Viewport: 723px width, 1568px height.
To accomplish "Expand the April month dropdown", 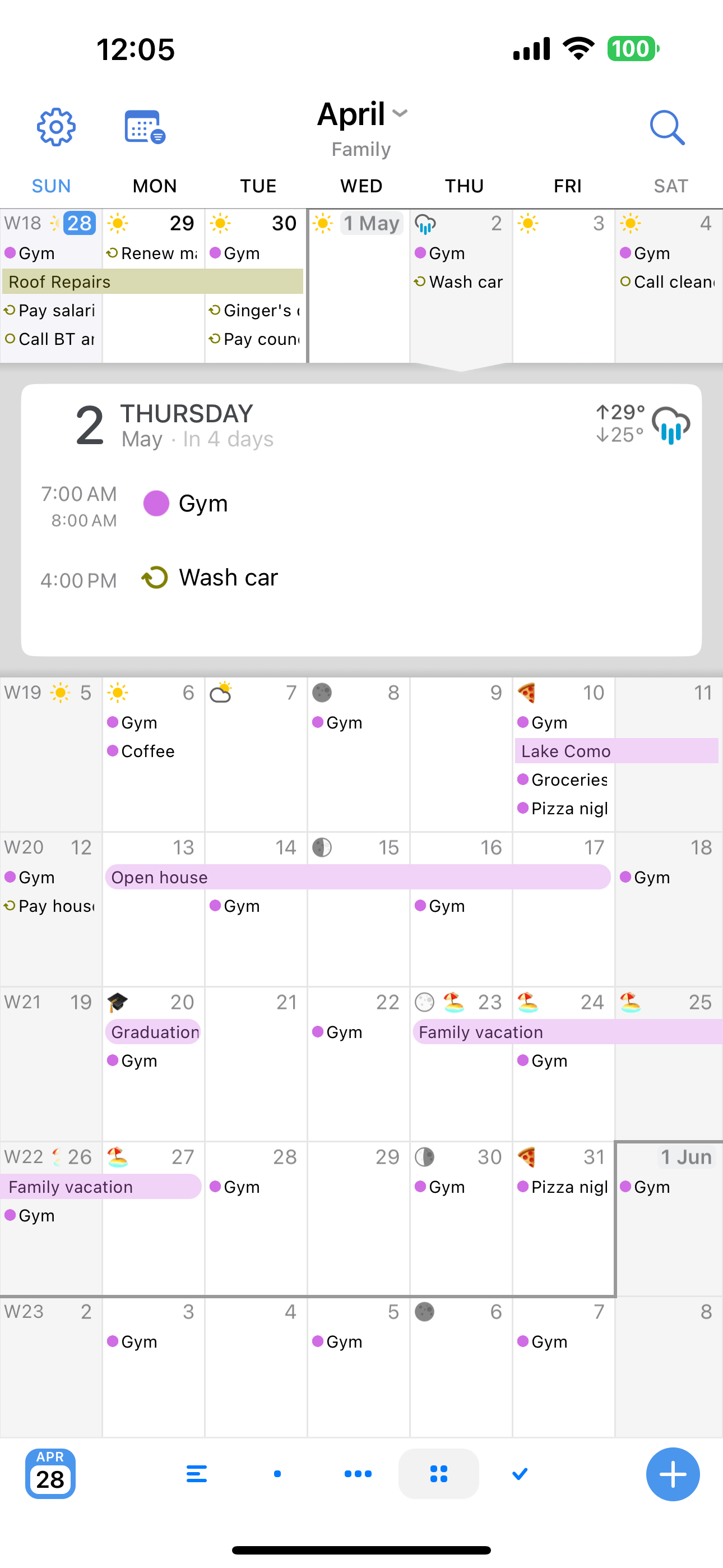I will pos(362,114).
